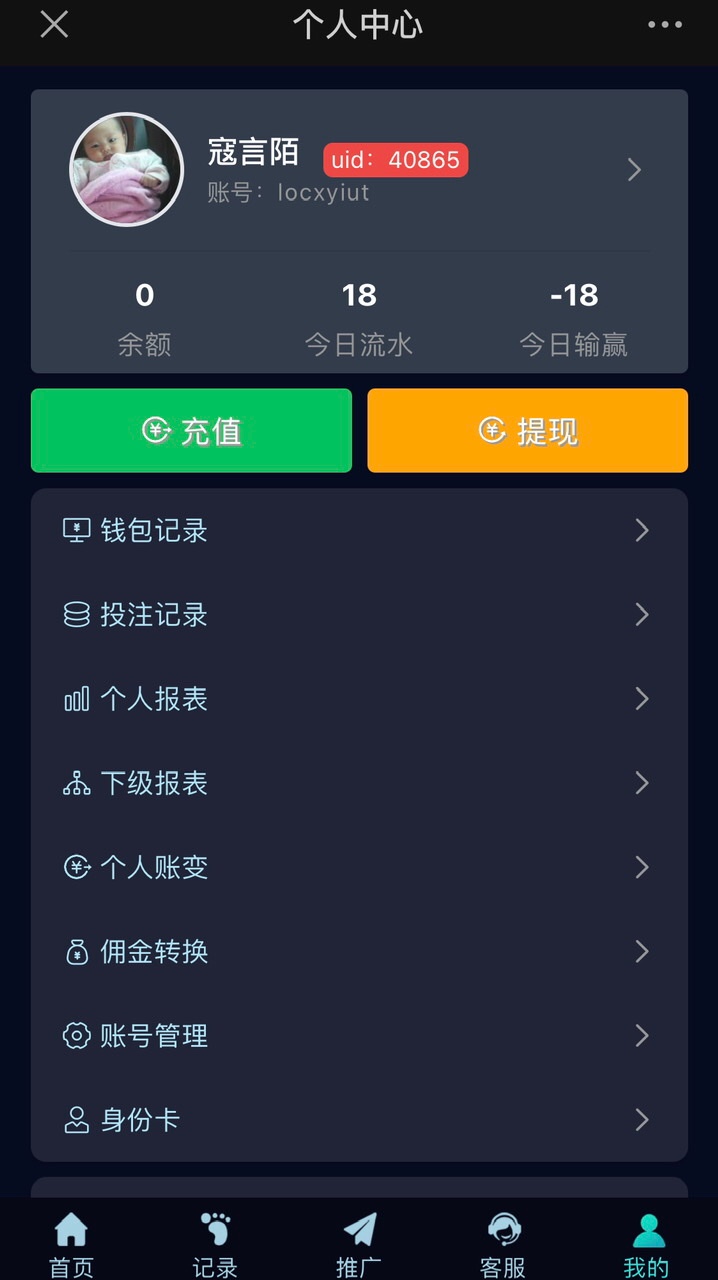Open profile details via the arrow beside uid
Viewport: 718px width, 1280px height.
tap(634, 170)
